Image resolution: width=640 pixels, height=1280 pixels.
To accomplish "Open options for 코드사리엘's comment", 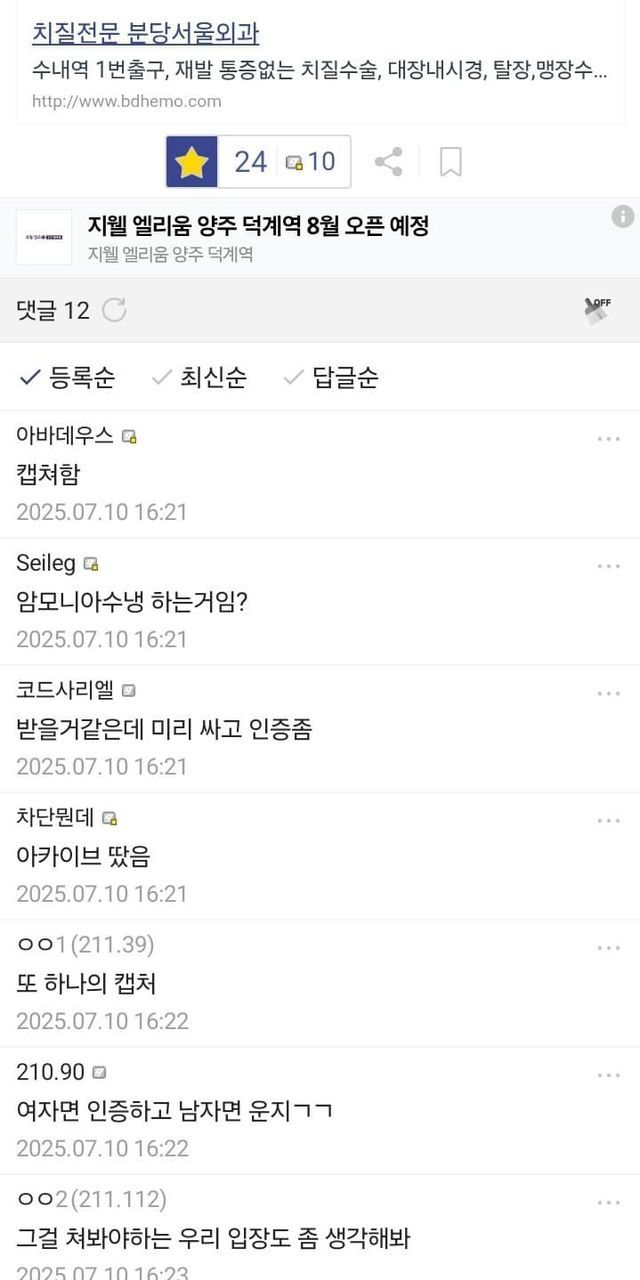I will point(608,693).
